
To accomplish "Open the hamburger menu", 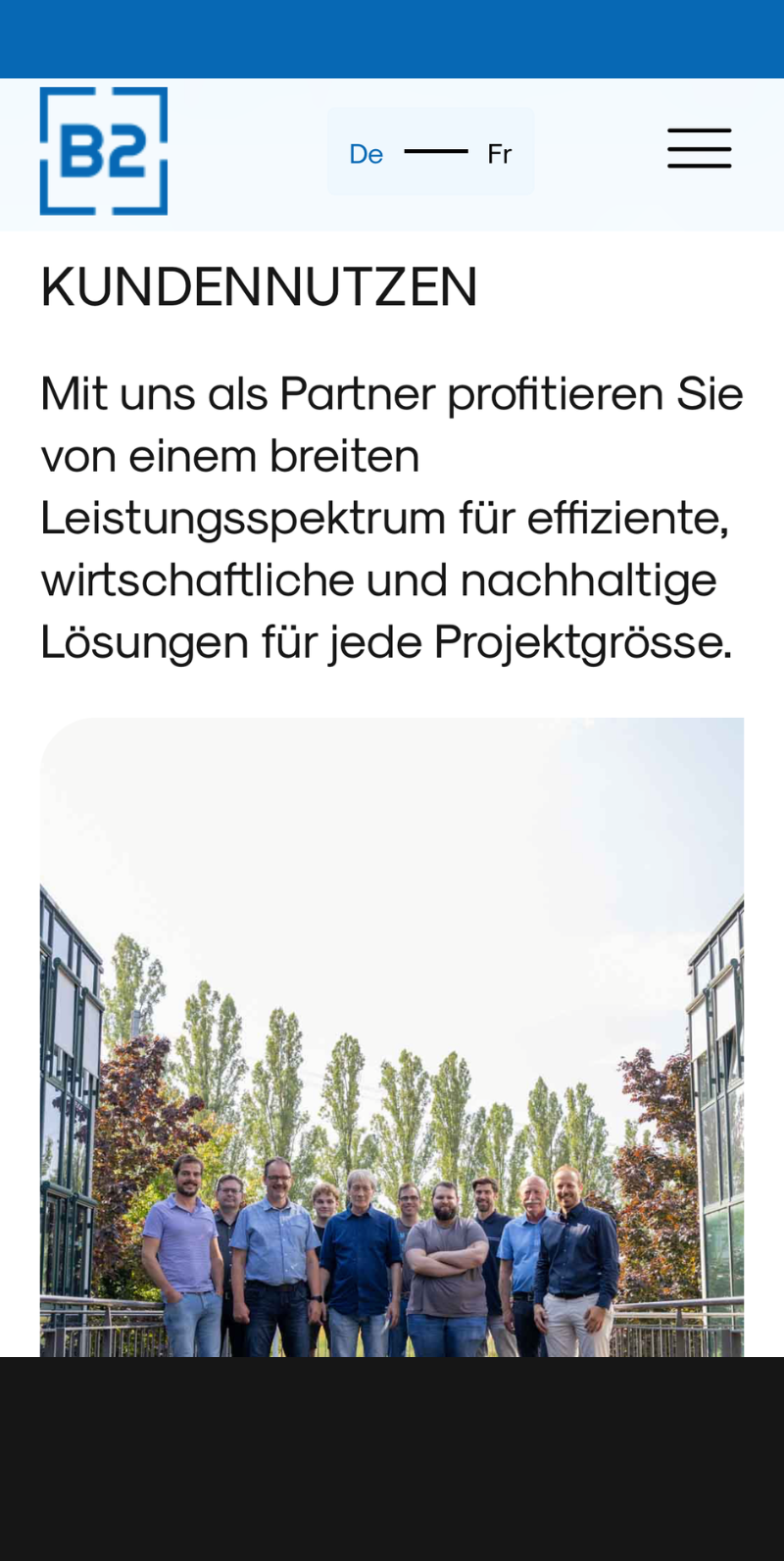I will (x=699, y=149).
